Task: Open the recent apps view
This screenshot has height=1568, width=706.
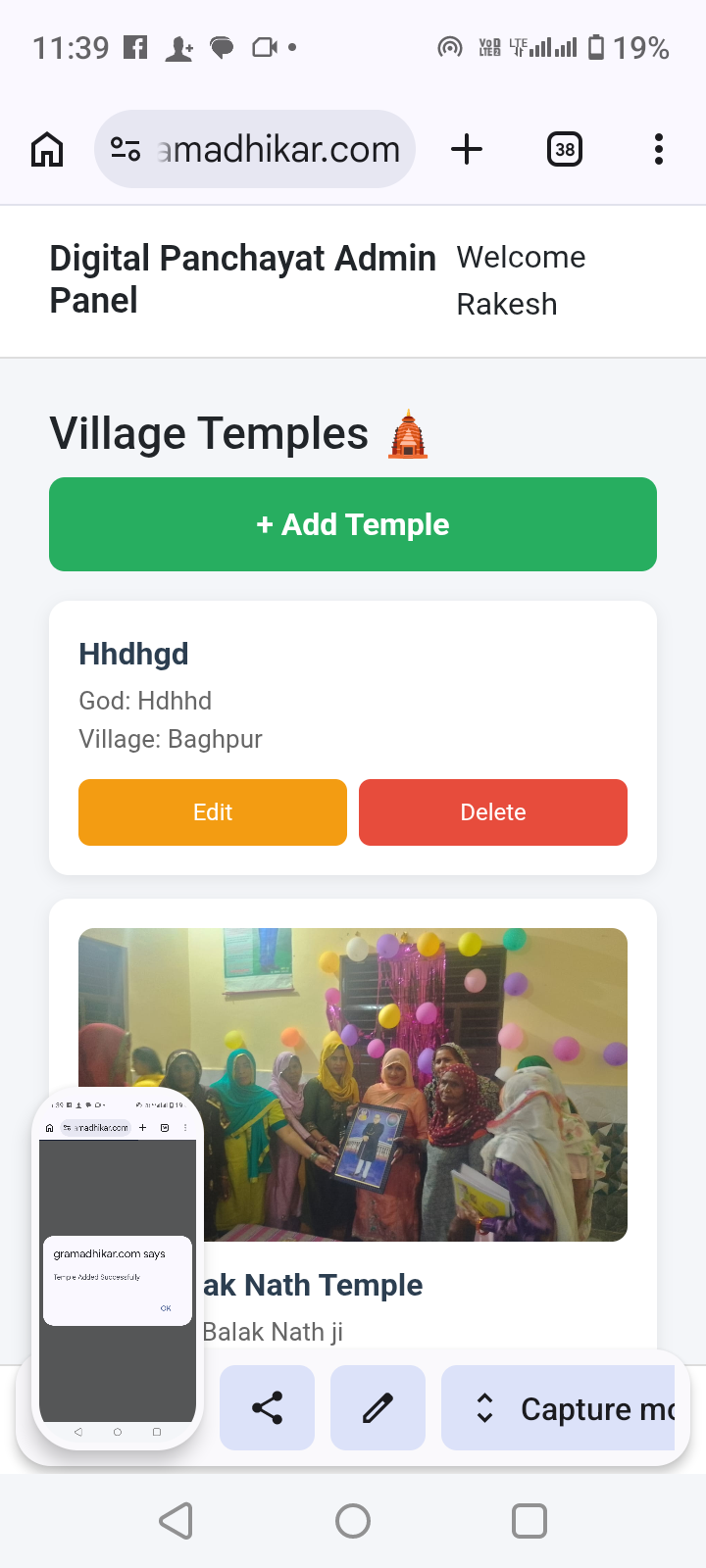Action: coord(529,1521)
